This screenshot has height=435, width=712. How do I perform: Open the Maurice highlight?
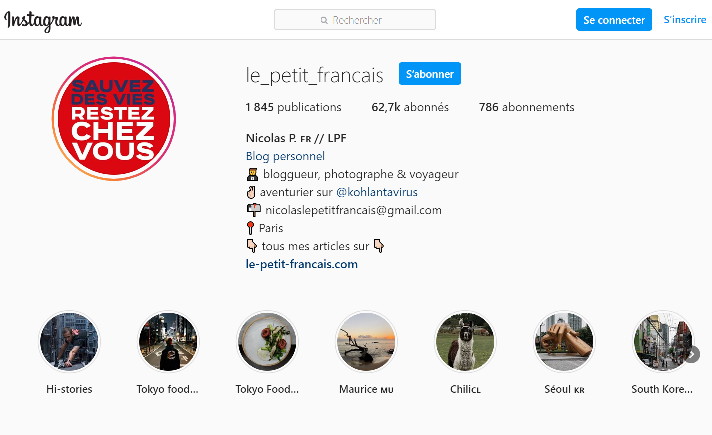pyautogui.click(x=366, y=342)
